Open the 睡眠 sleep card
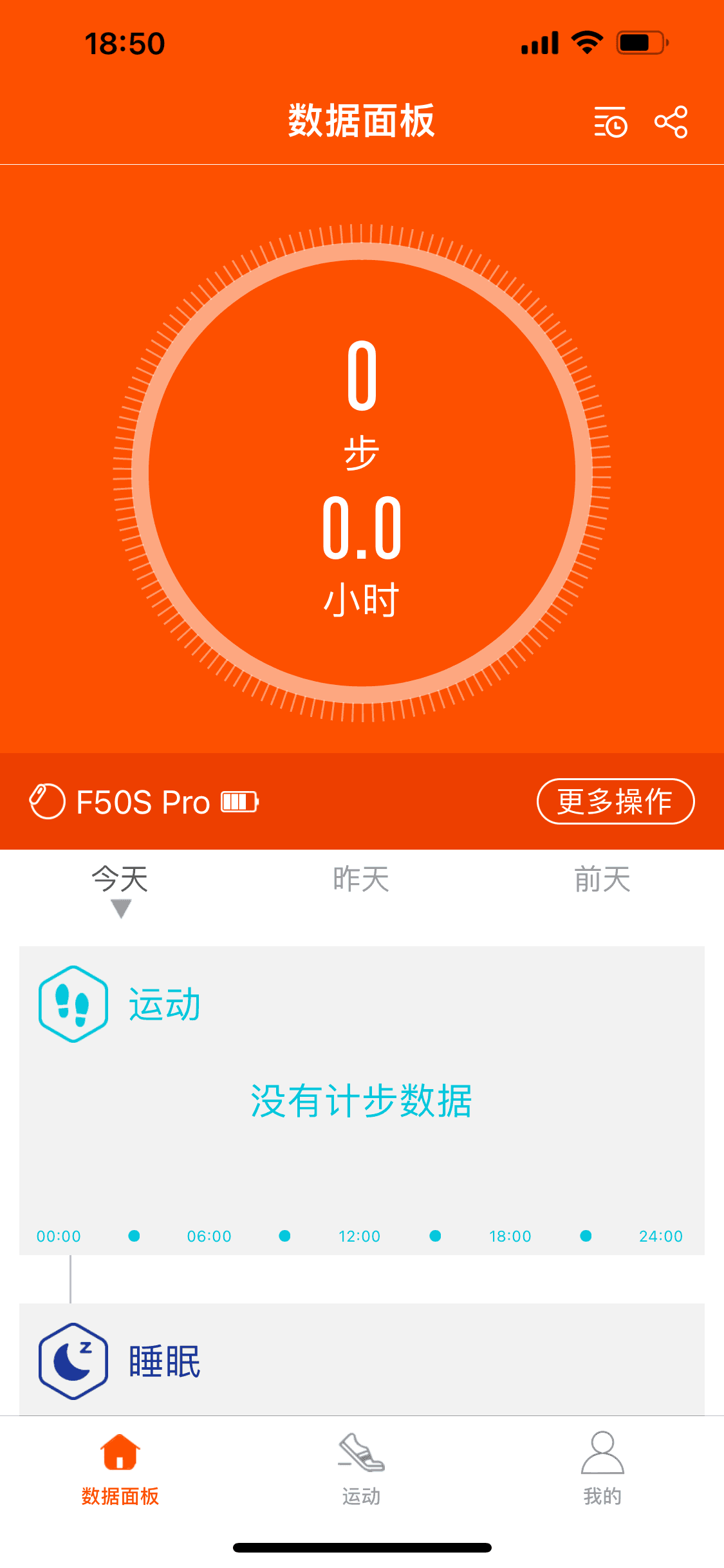Image resolution: width=724 pixels, height=1568 pixels. 362,1359
